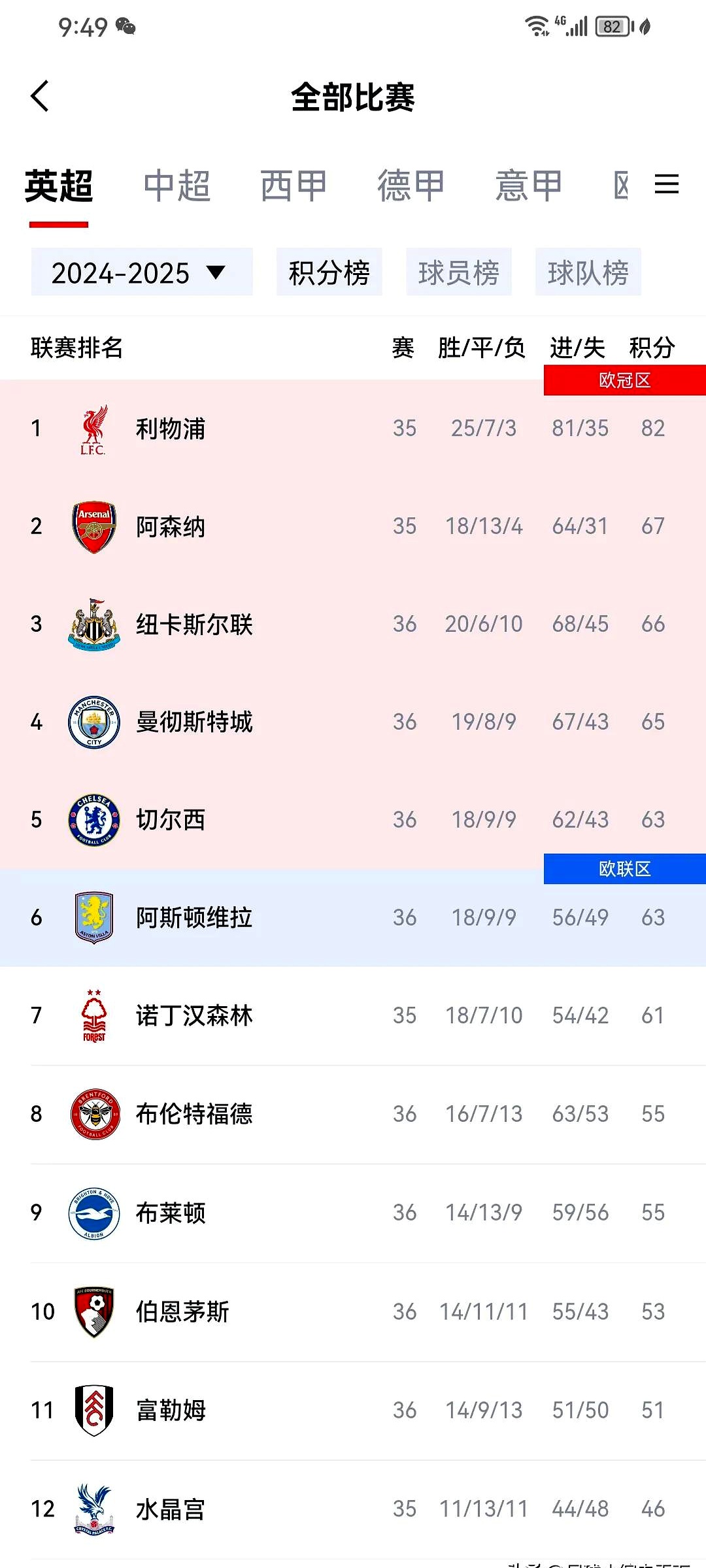706x1568 pixels.
Task: Show the 球队榜 team rankings
Action: point(588,272)
